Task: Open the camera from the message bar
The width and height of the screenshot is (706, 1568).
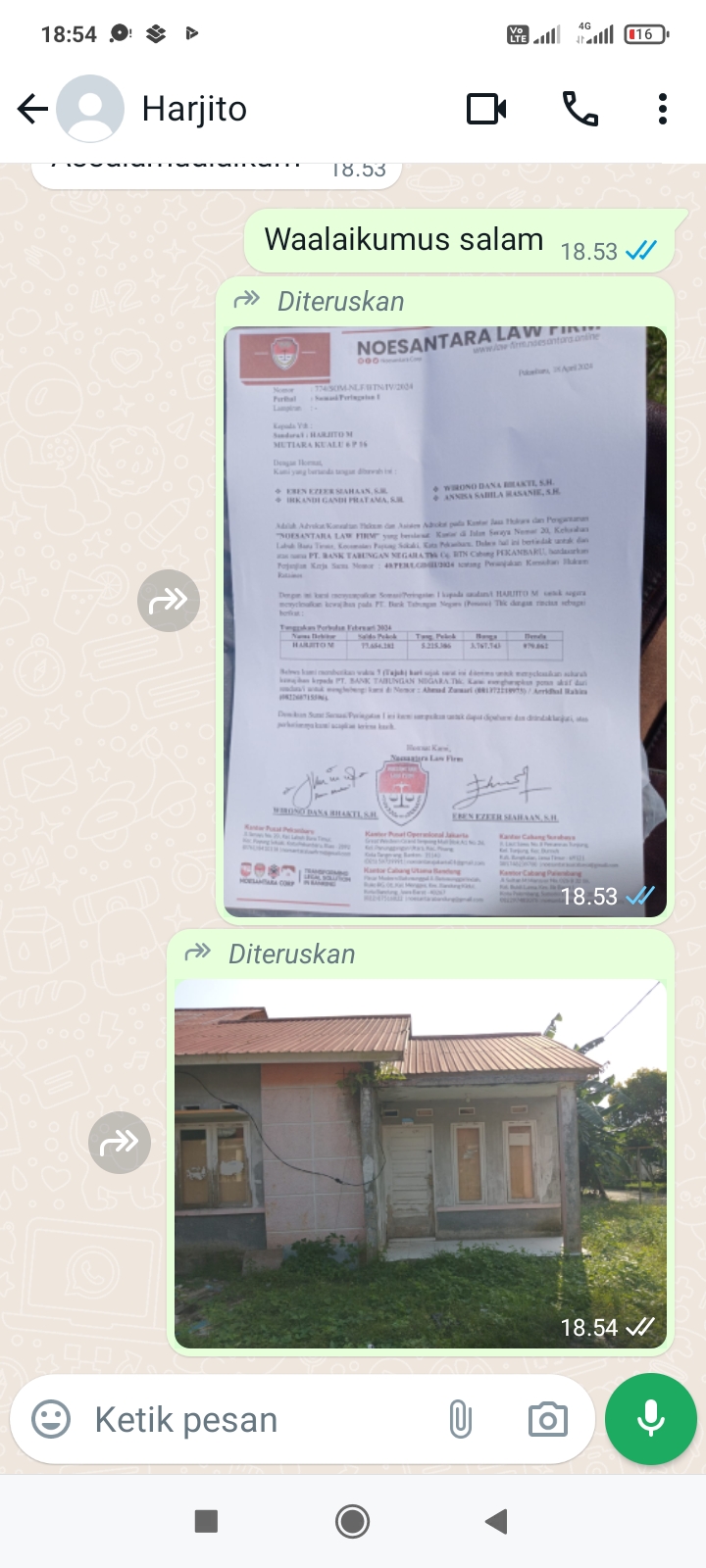Action: click(547, 1419)
